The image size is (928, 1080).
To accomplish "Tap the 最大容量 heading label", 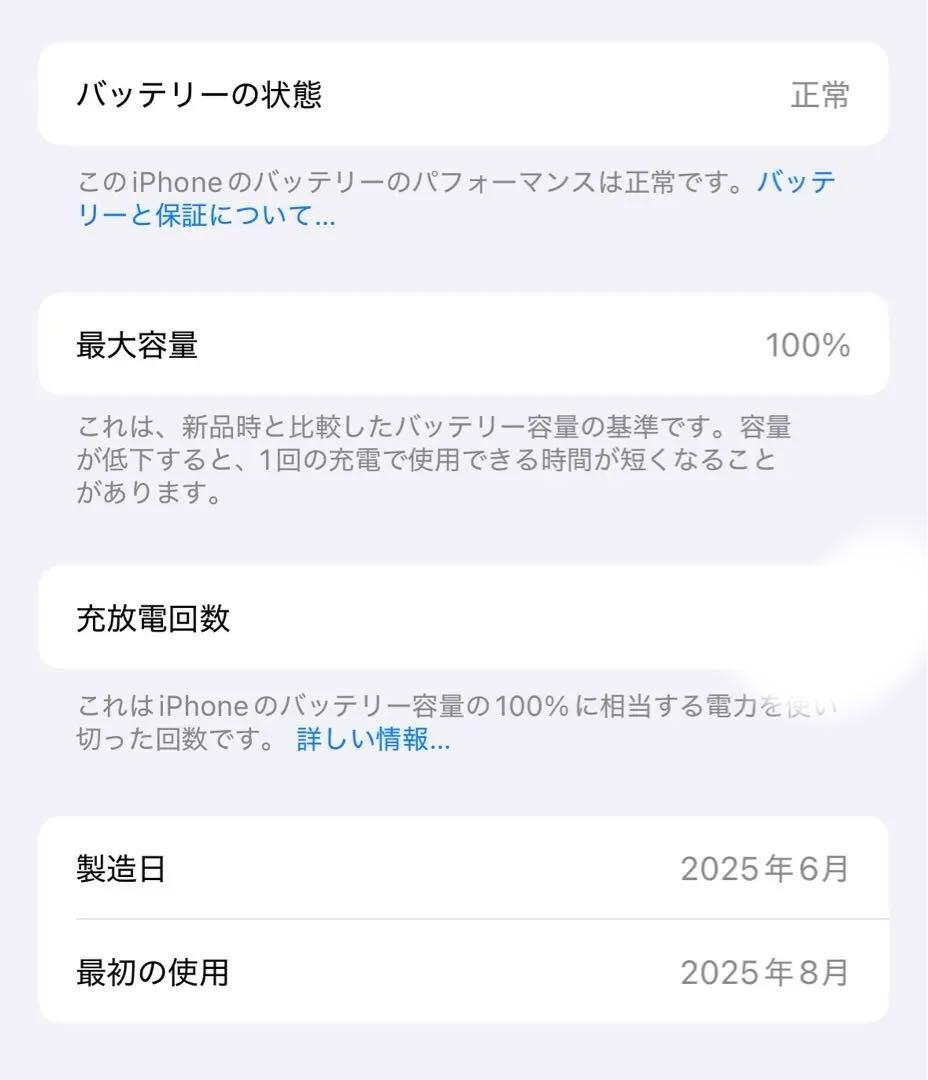I will pos(135,344).
